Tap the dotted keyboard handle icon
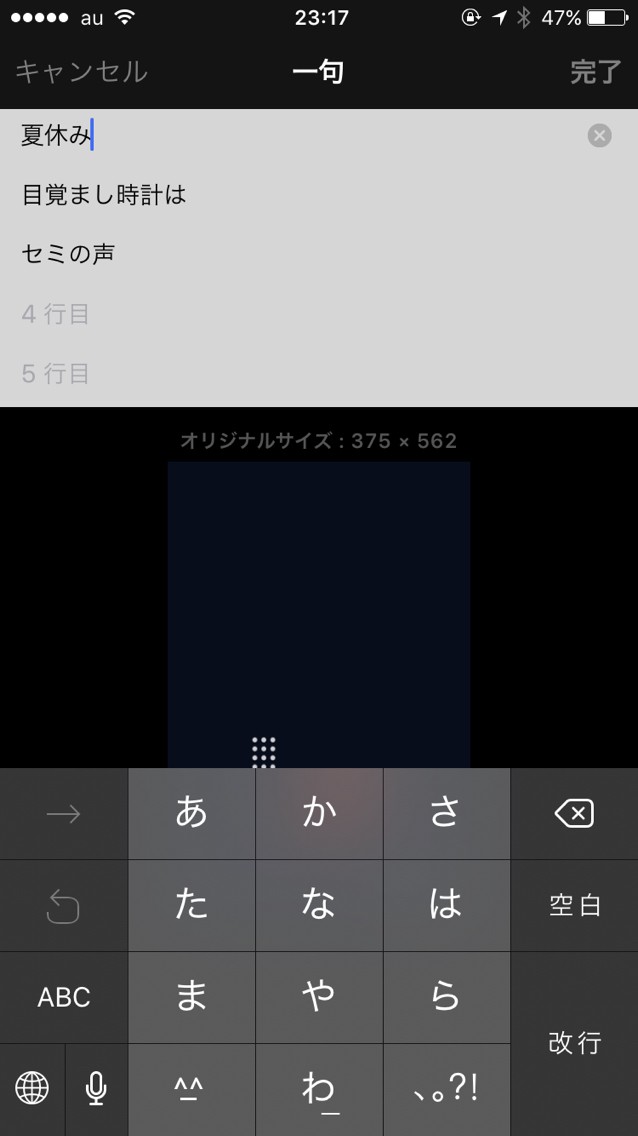Screen dimensions: 638x1136 pos(264,752)
